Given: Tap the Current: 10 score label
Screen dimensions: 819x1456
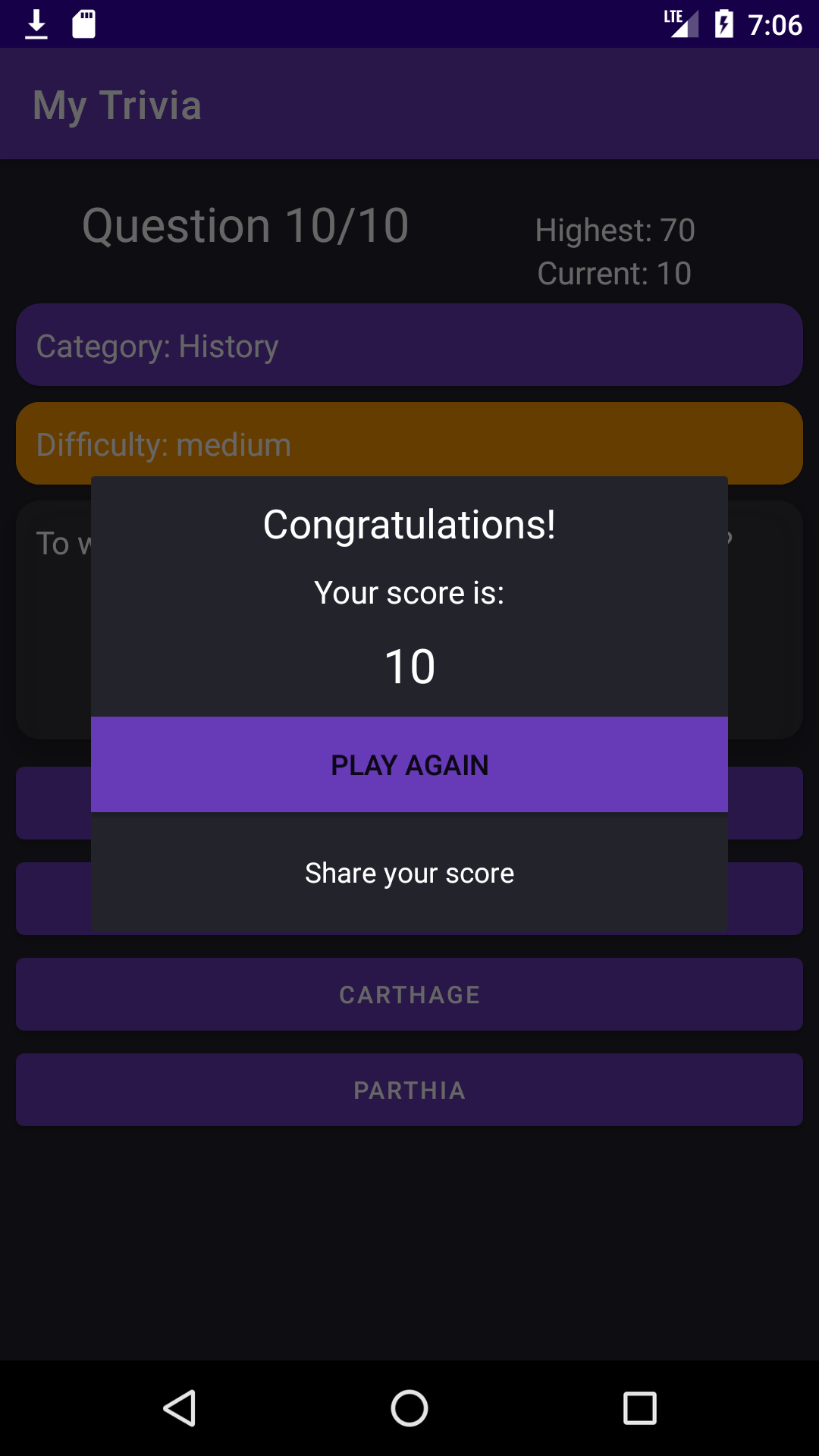Looking at the screenshot, I should pyautogui.click(x=613, y=274).
